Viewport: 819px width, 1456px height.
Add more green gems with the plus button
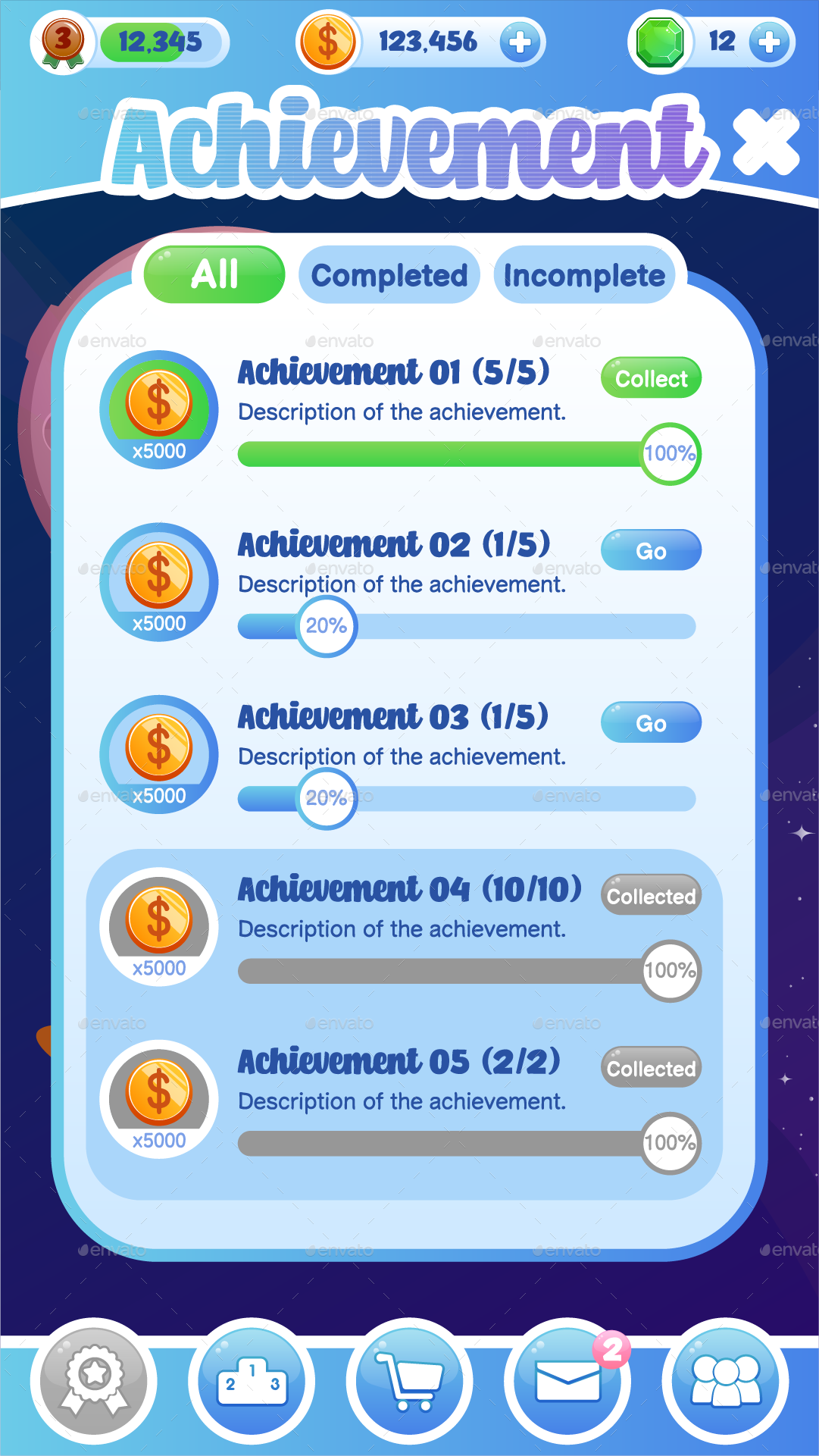(x=769, y=42)
